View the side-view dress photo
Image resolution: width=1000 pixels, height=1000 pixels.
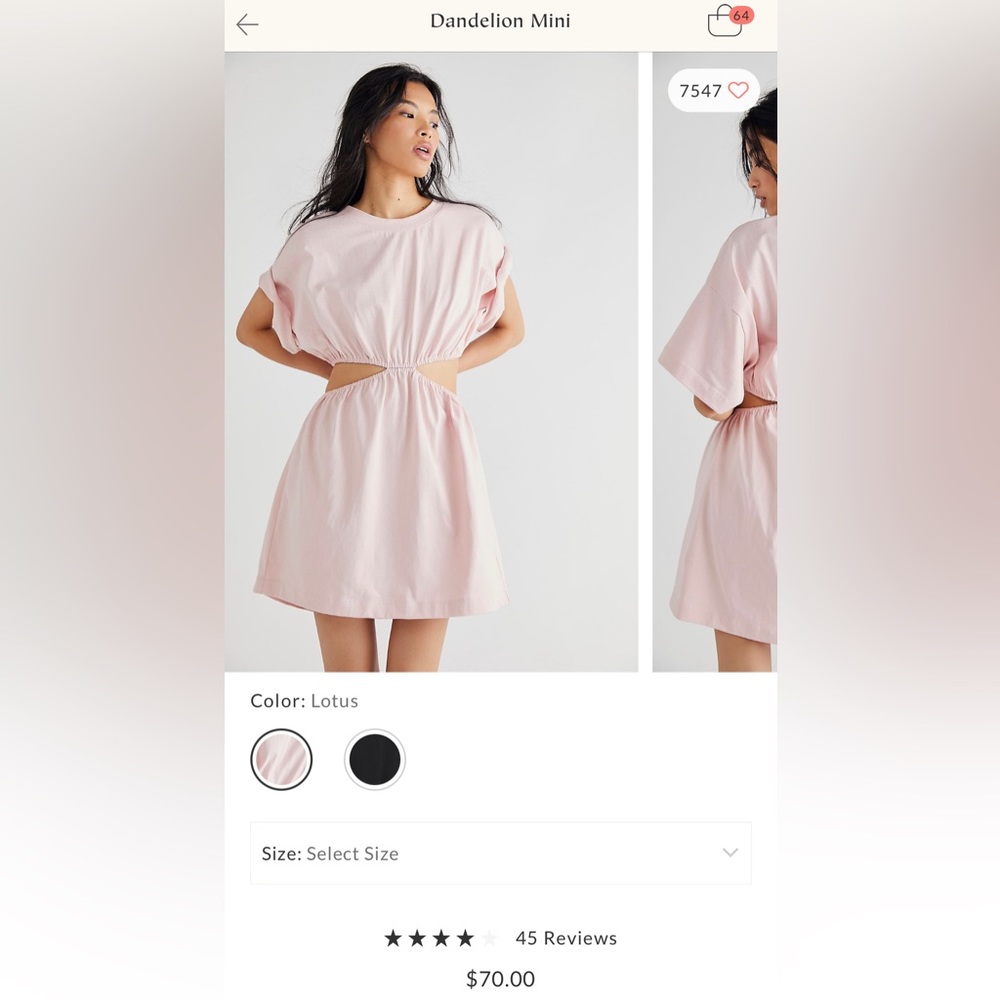click(x=715, y=400)
